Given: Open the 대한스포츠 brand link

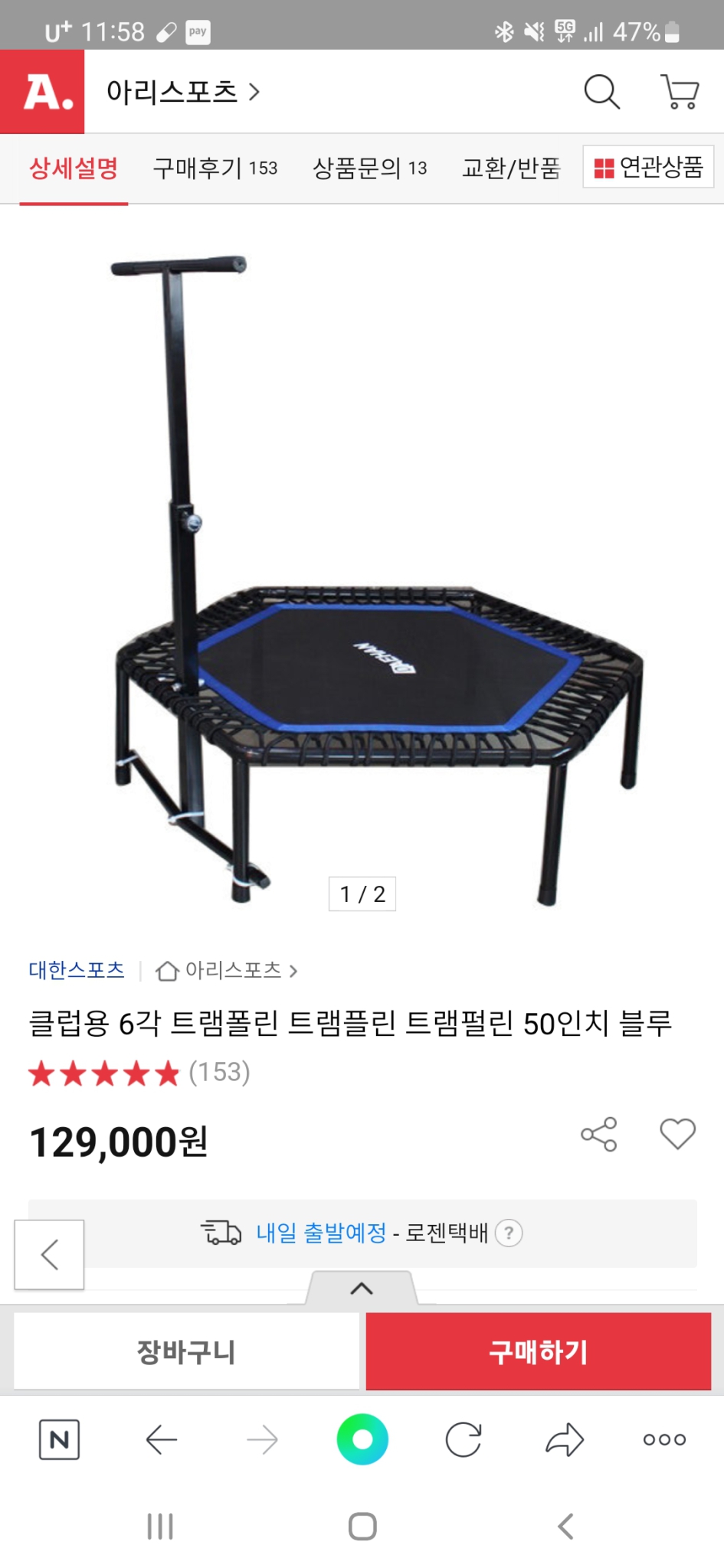Looking at the screenshot, I should click(x=74, y=970).
